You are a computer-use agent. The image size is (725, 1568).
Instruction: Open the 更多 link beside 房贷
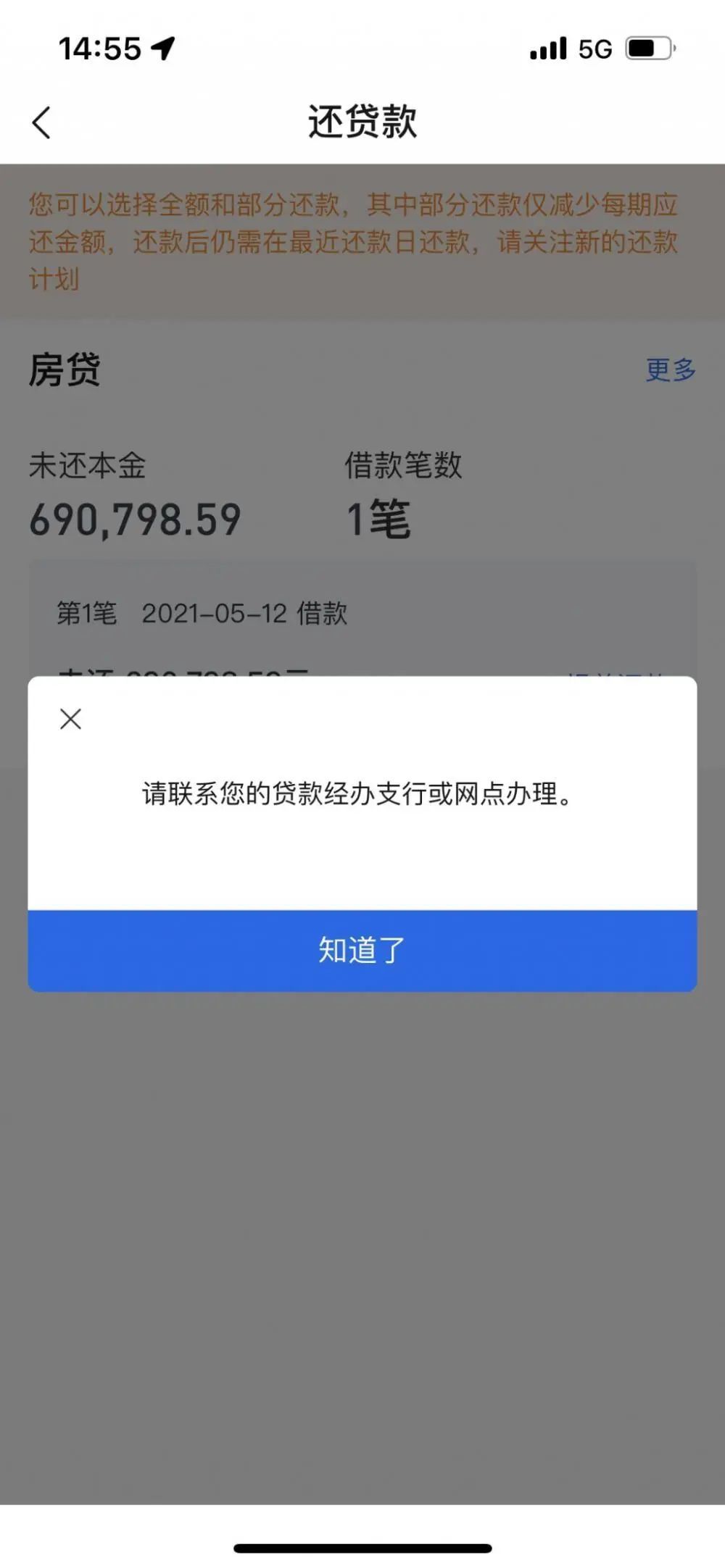tap(670, 370)
